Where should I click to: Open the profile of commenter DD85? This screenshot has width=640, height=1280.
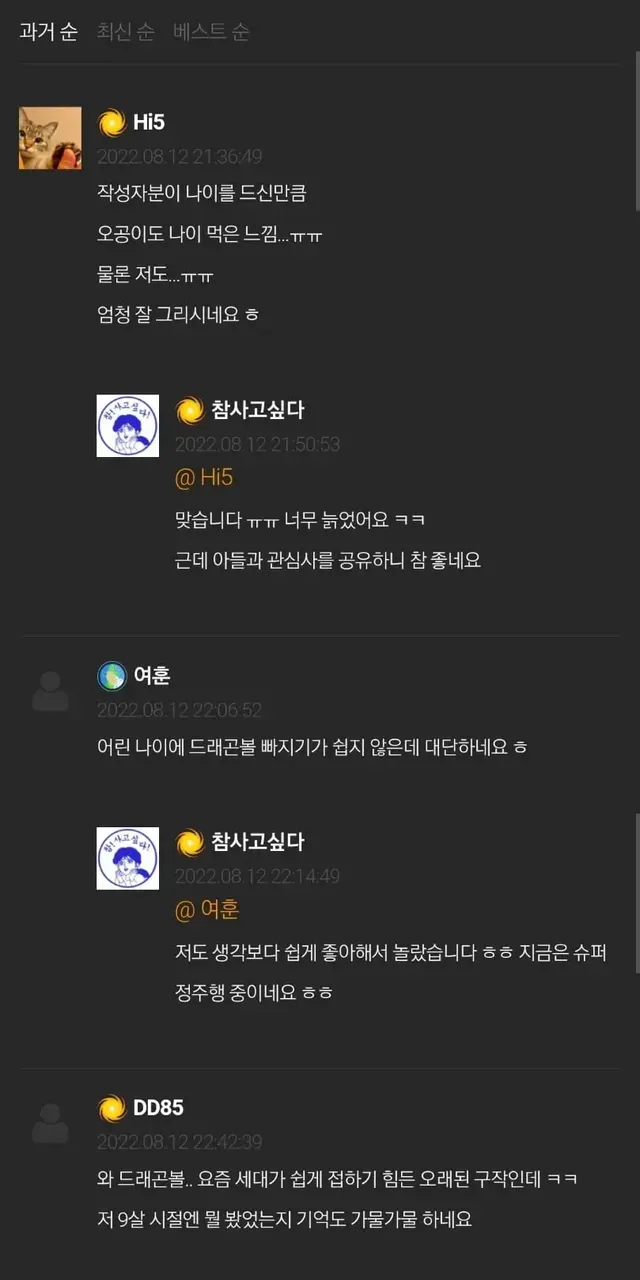pos(158,1108)
